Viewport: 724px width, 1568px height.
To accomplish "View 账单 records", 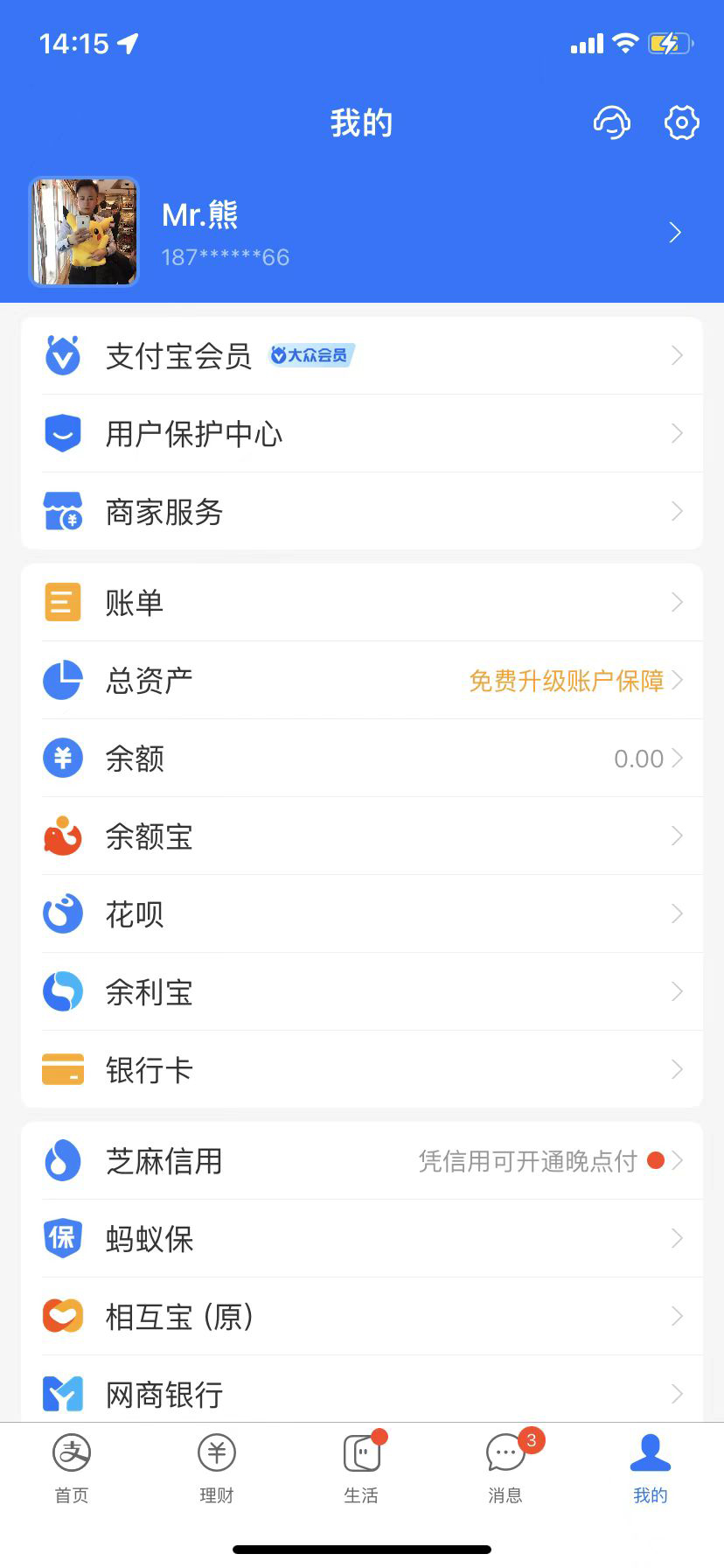I will point(361,602).
